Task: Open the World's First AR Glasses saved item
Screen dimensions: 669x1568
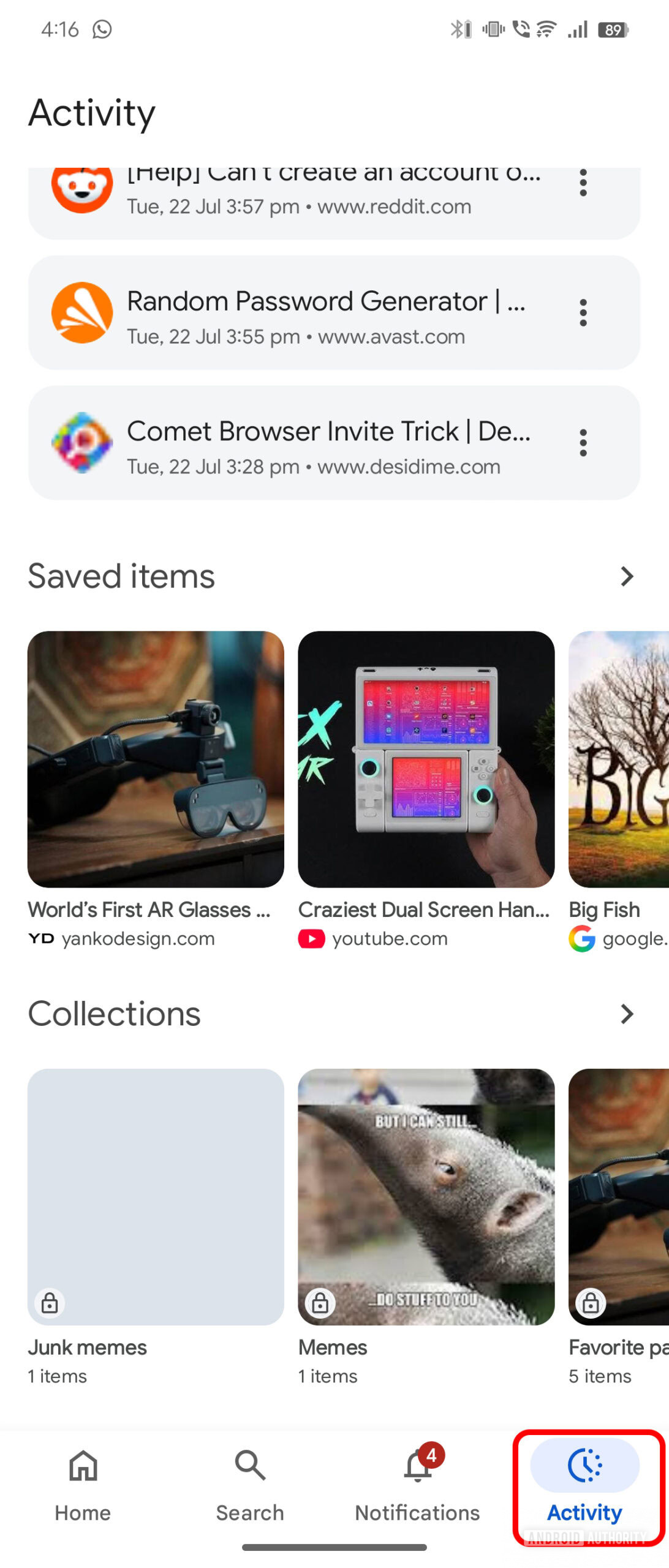Action: coord(156,759)
